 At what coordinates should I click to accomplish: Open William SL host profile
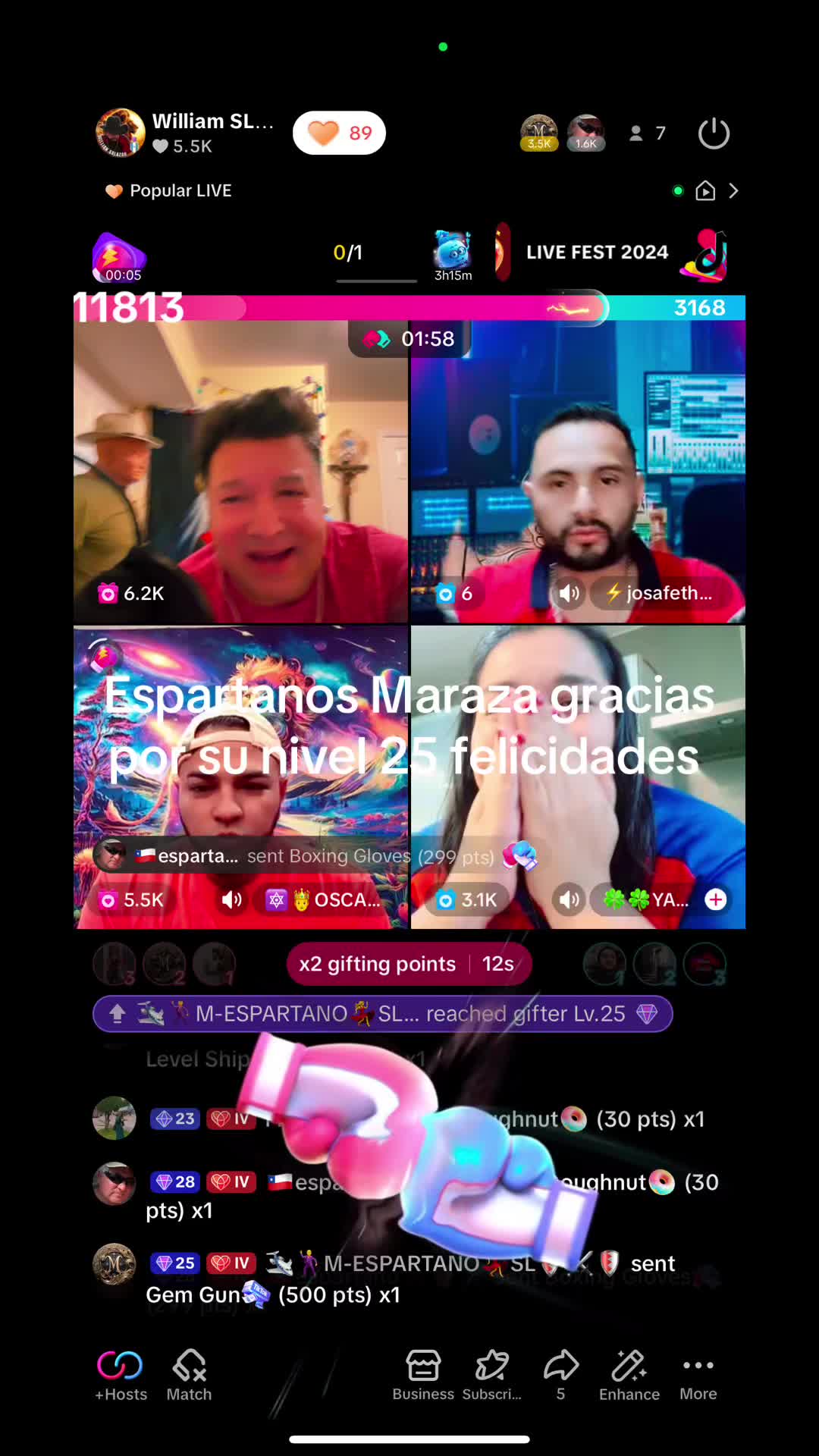121,133
